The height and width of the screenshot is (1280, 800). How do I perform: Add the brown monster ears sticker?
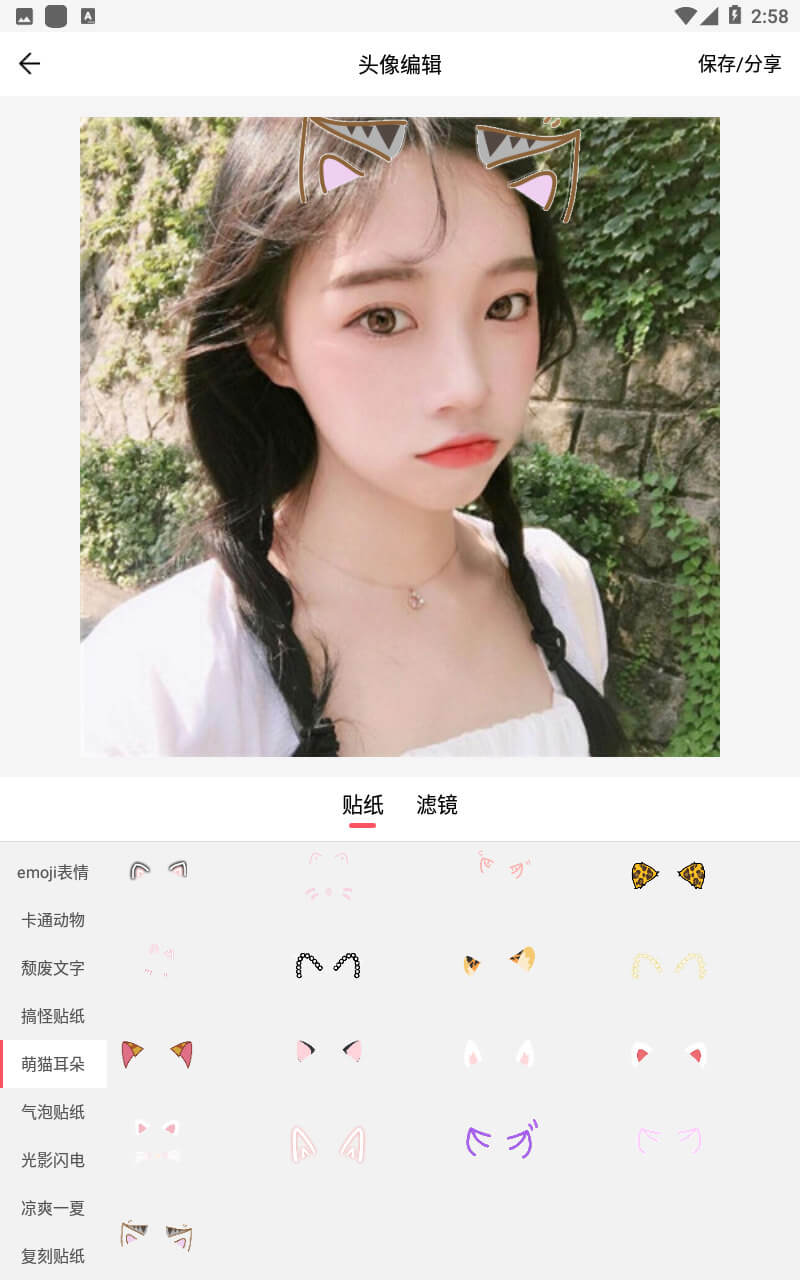pos(156,1236)
